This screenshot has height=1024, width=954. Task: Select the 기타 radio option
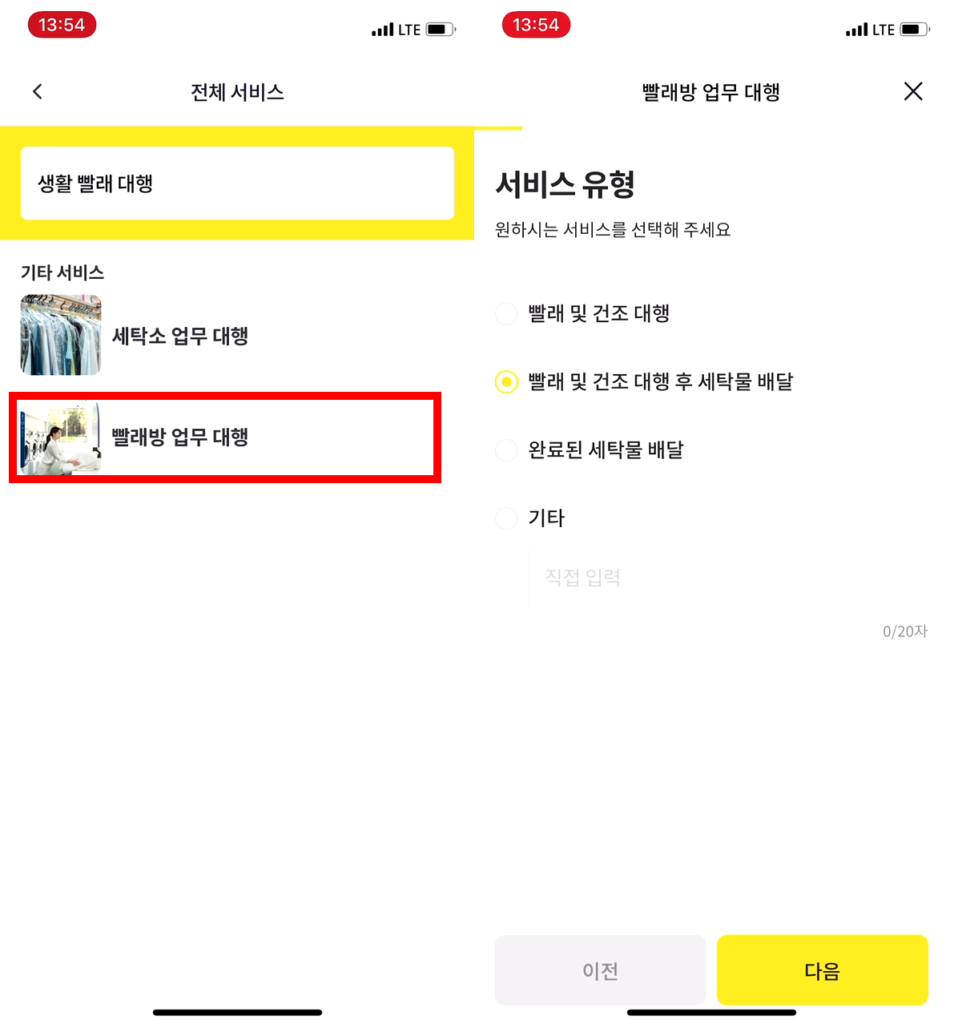tap(507, 518)
